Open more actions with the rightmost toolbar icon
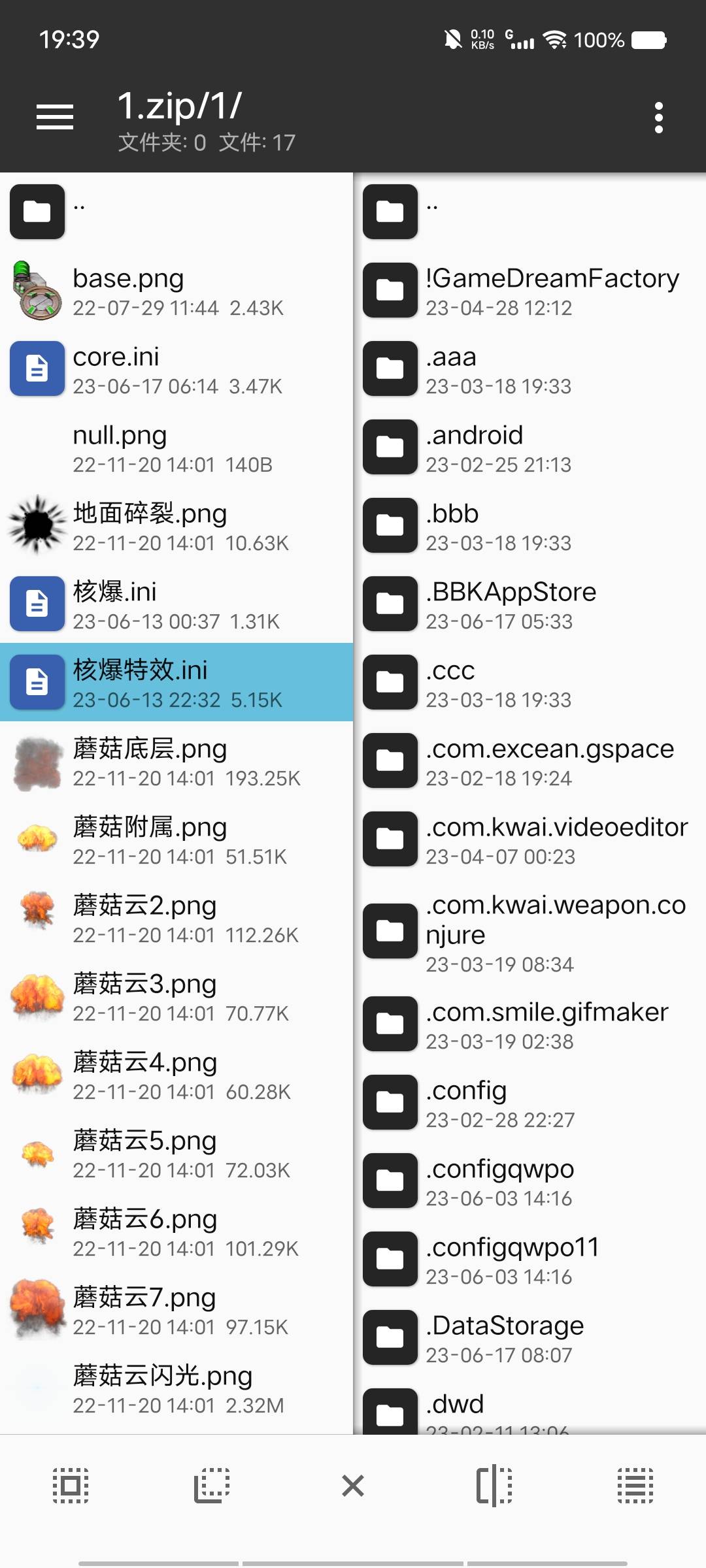706x1568 pixels. pos(635,1487)
